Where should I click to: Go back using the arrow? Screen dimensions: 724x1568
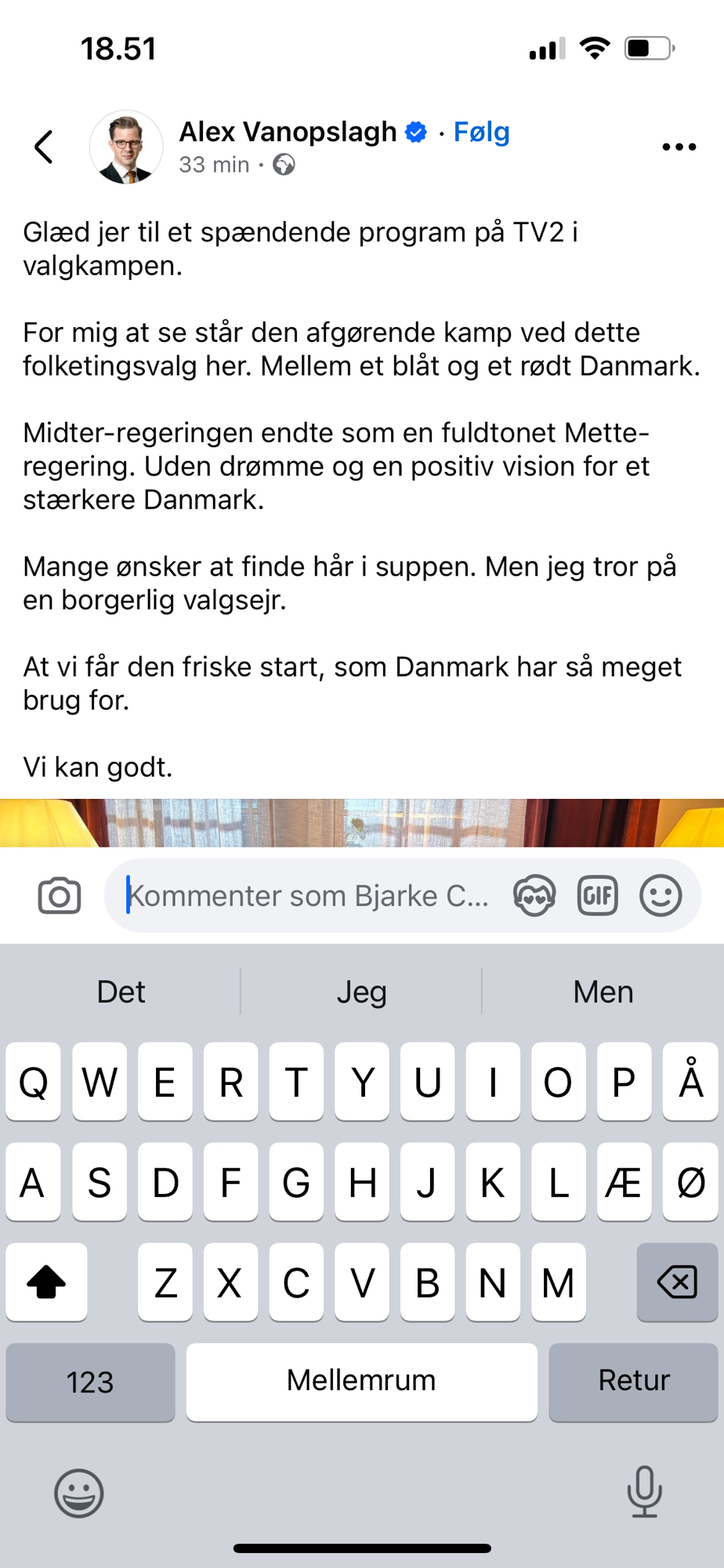[x=45, y=147]
